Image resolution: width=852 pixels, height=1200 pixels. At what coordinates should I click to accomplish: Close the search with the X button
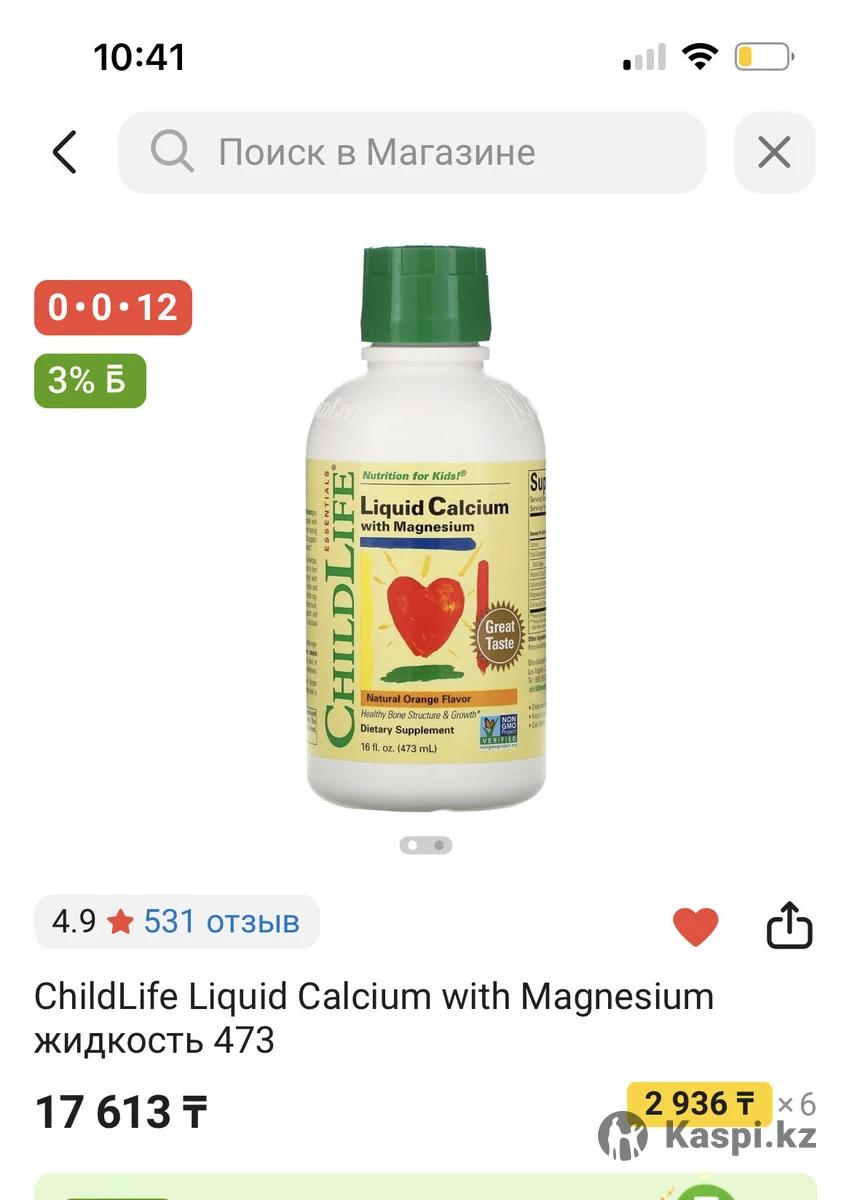point(774,153)
